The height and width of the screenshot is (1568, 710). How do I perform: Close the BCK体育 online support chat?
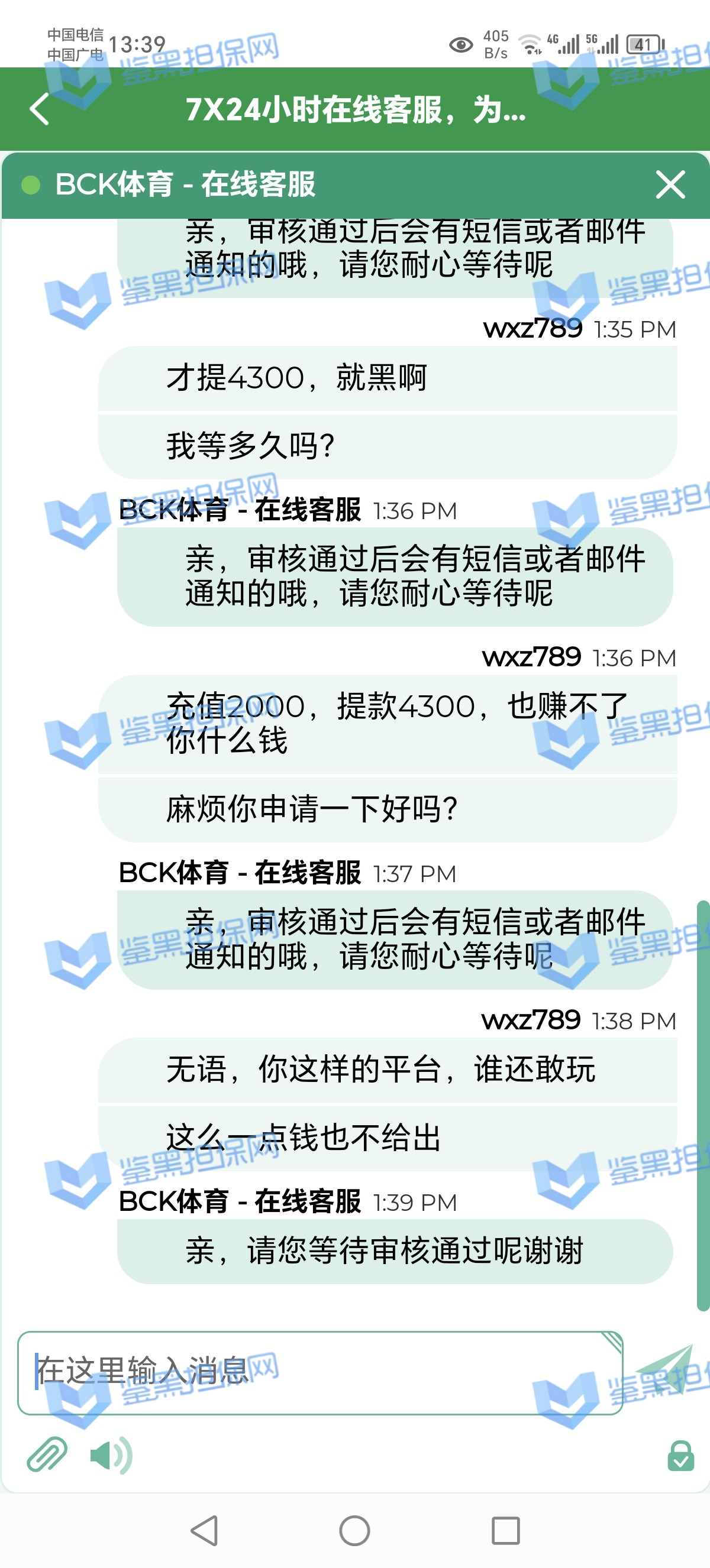click(x=670, y=184)
